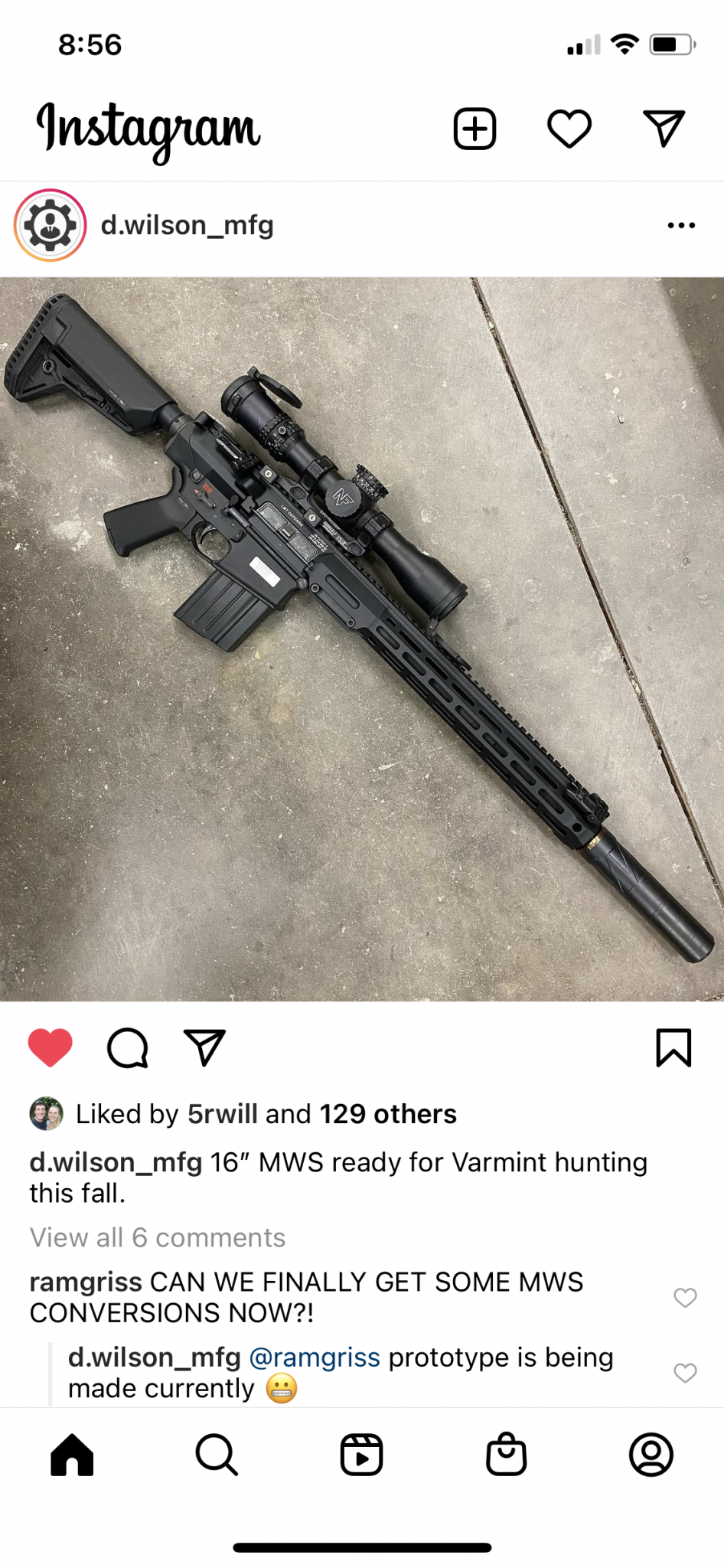This screenshot has width=724, height=1568.
Task: Show the 129 others who liked
Action: coord(387,1114)
